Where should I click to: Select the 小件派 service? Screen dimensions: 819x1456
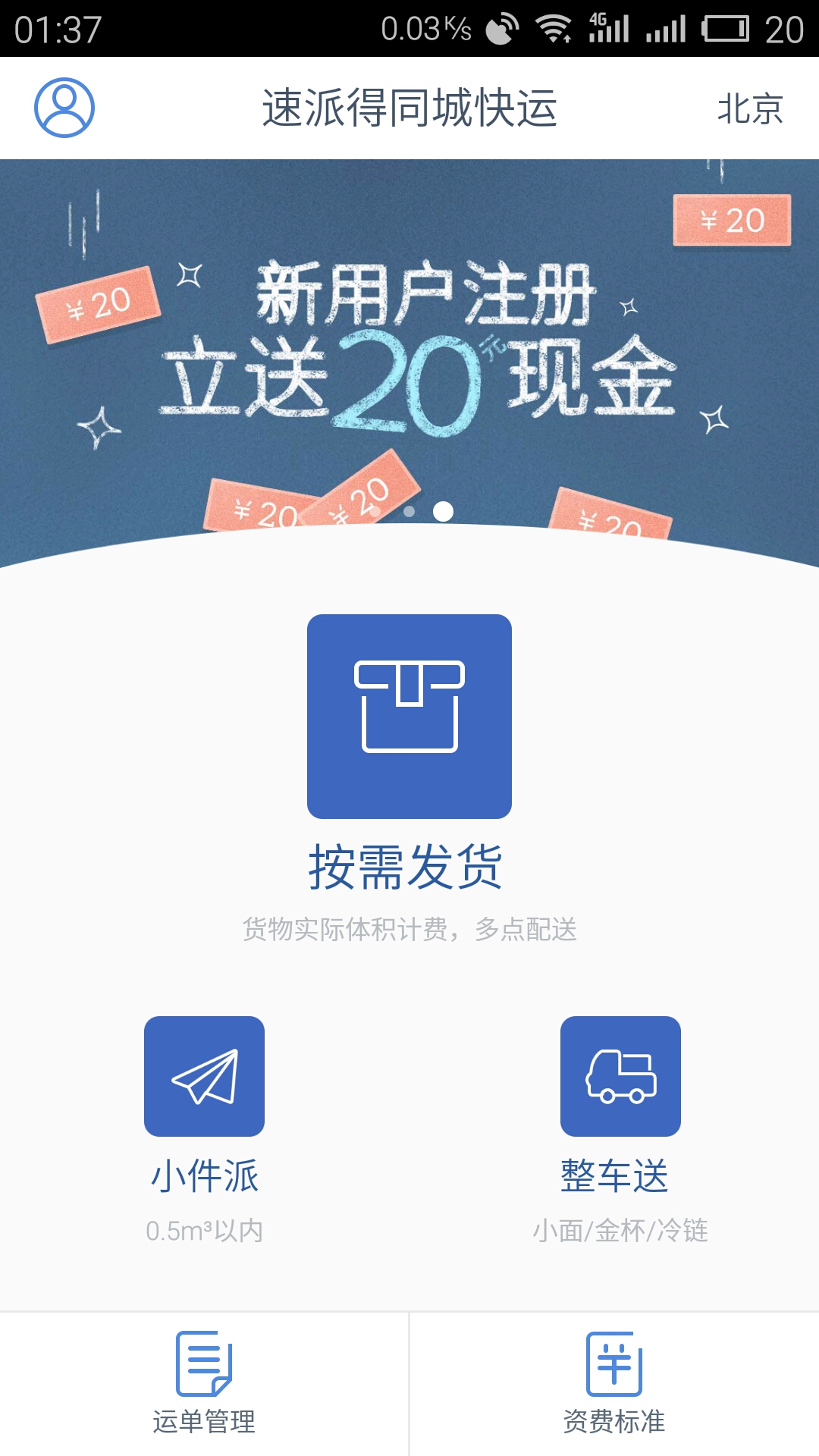(204, 1077)
